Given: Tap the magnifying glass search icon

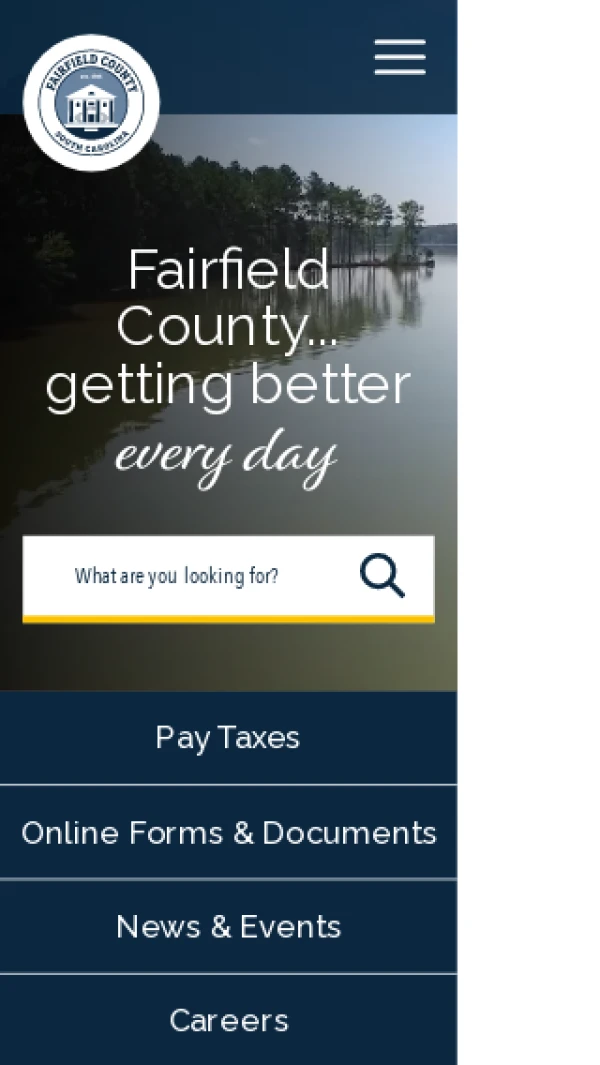Looking at the screenshot, I should pos(382,576).
